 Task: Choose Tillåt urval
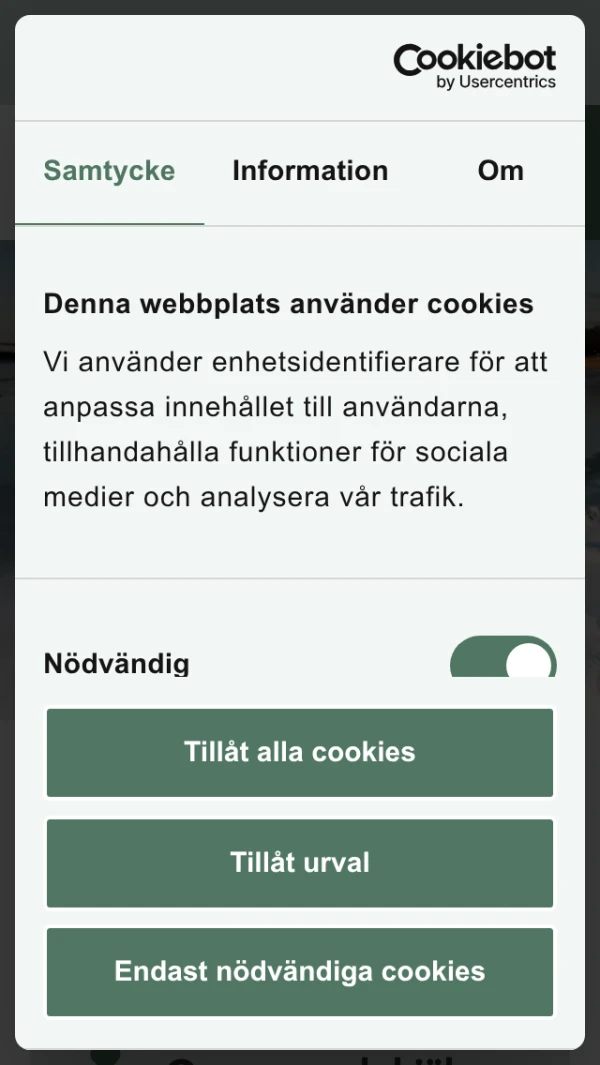(x=300, y=862)
